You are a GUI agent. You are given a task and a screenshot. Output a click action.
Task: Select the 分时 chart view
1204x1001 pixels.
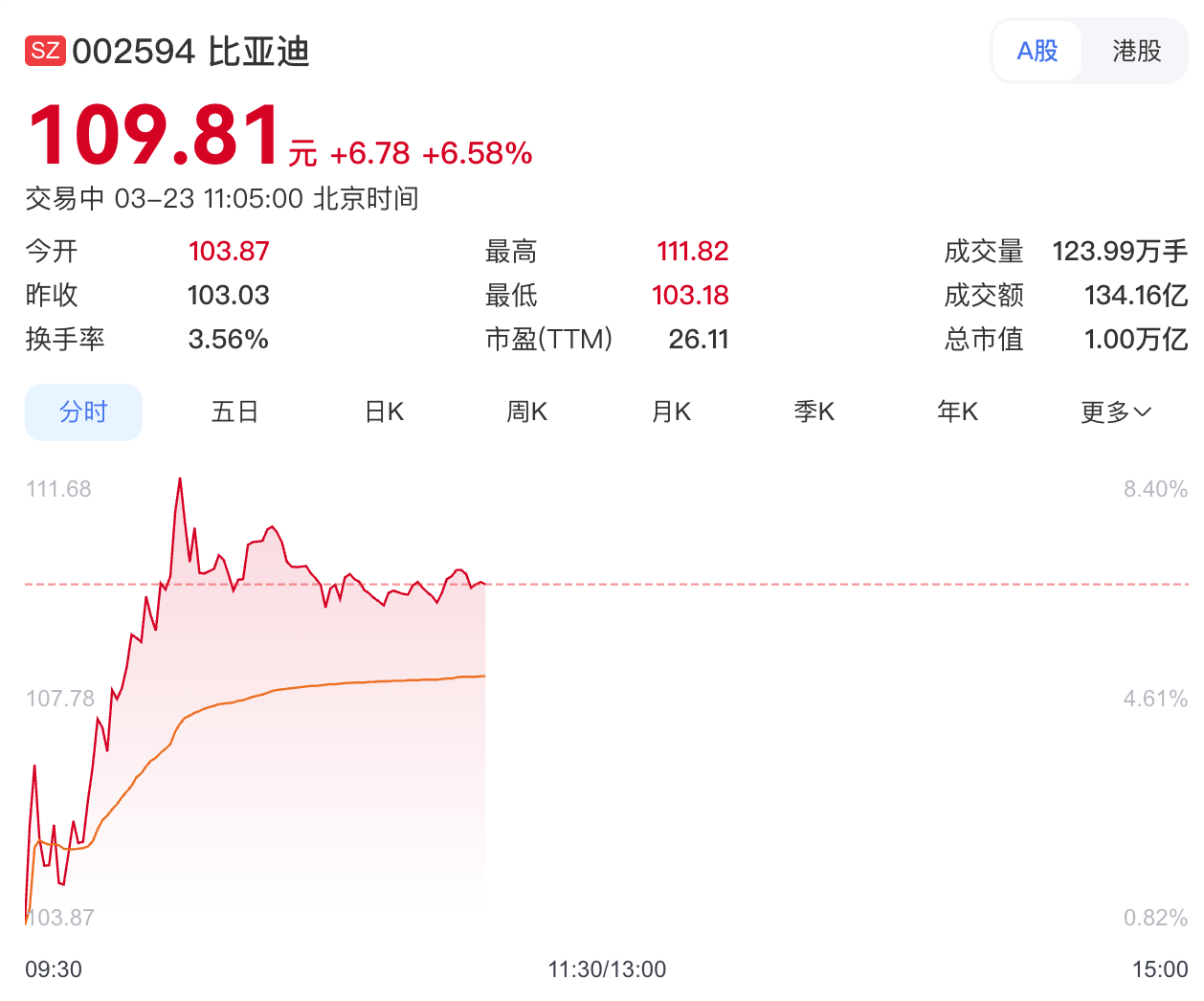coord(83,412)
